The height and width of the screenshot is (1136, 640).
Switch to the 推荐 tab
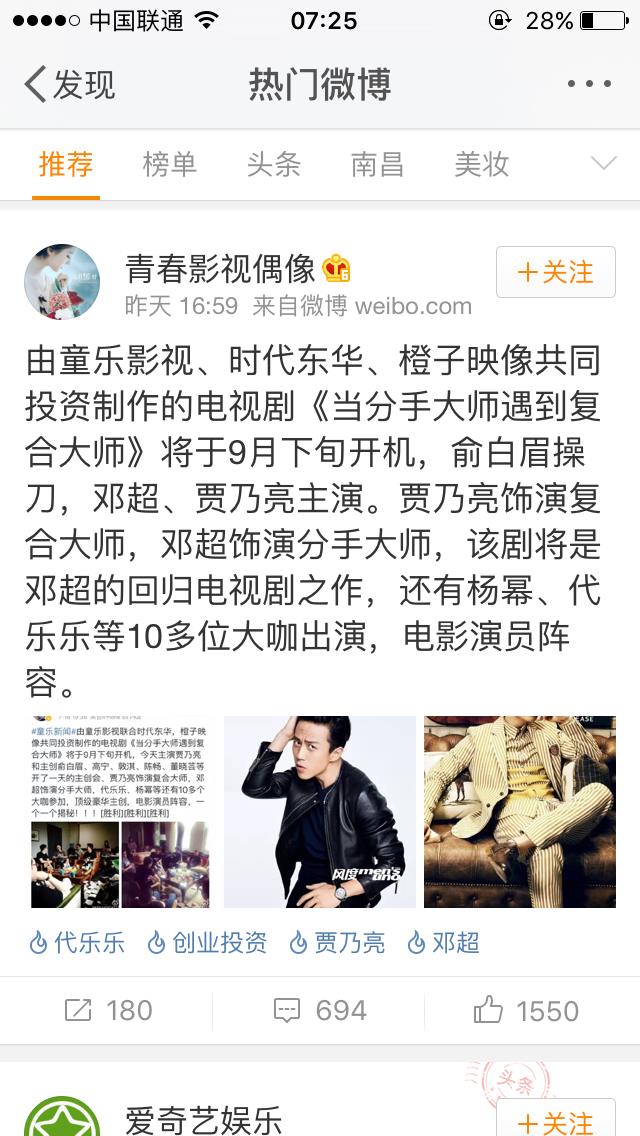[x=66, y=164]
